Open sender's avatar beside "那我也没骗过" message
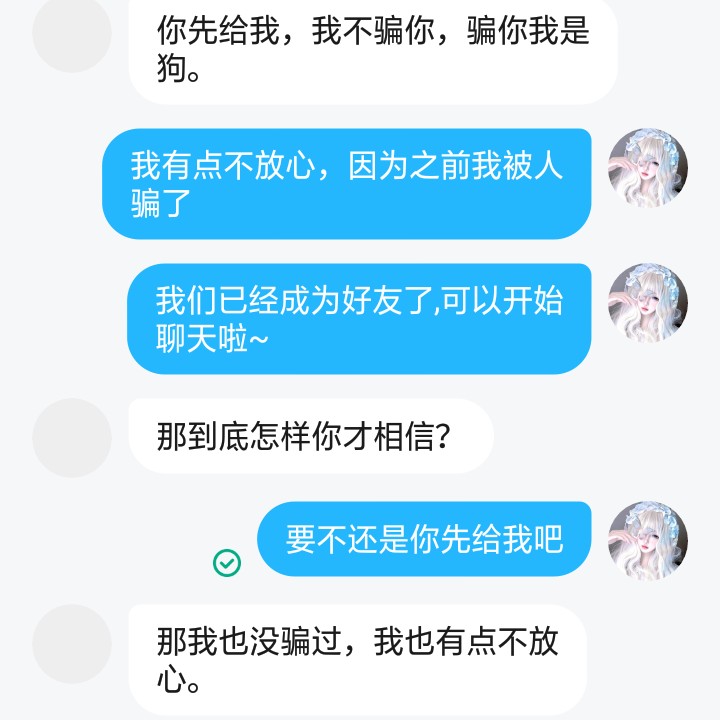The image size is (720, 720). [72, 644]
